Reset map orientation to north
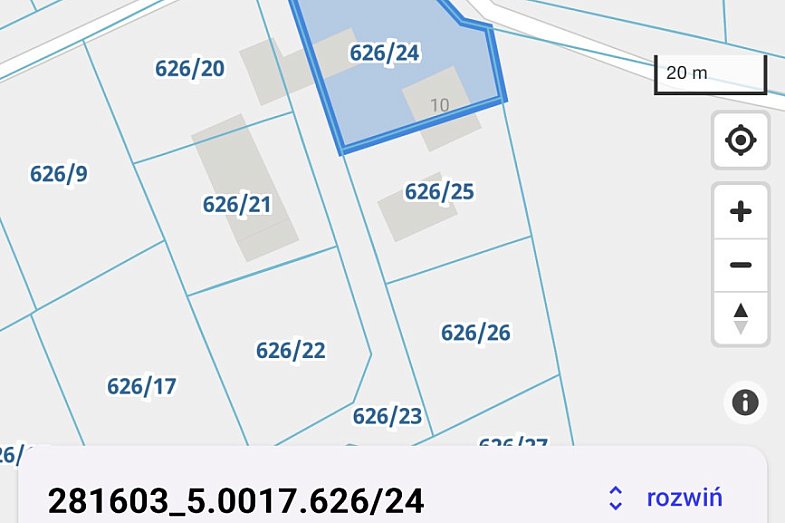This screenshot has height=523, width=785. coord(740,319)
